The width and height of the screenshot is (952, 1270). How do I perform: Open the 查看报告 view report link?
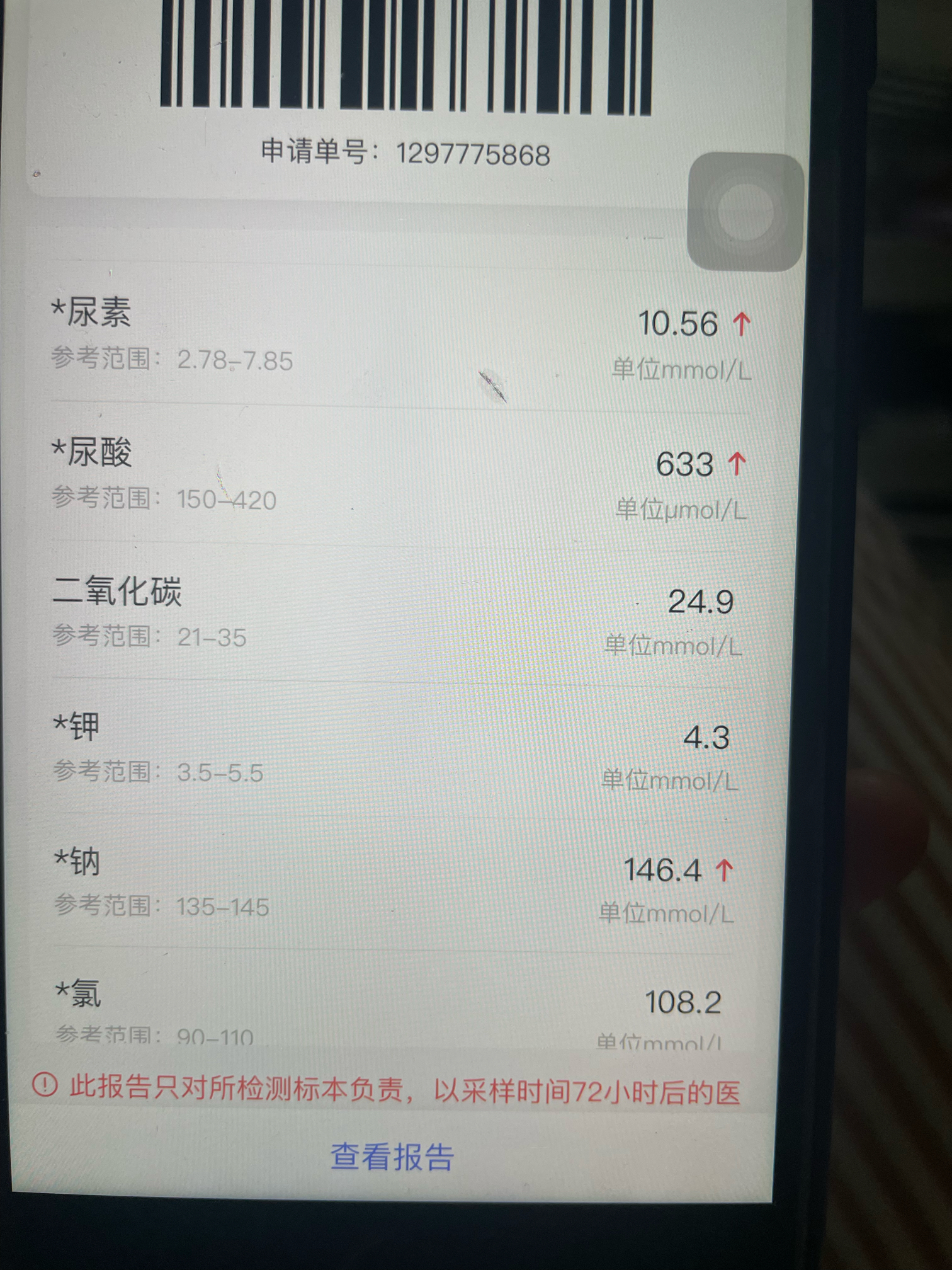point(392,1157)
